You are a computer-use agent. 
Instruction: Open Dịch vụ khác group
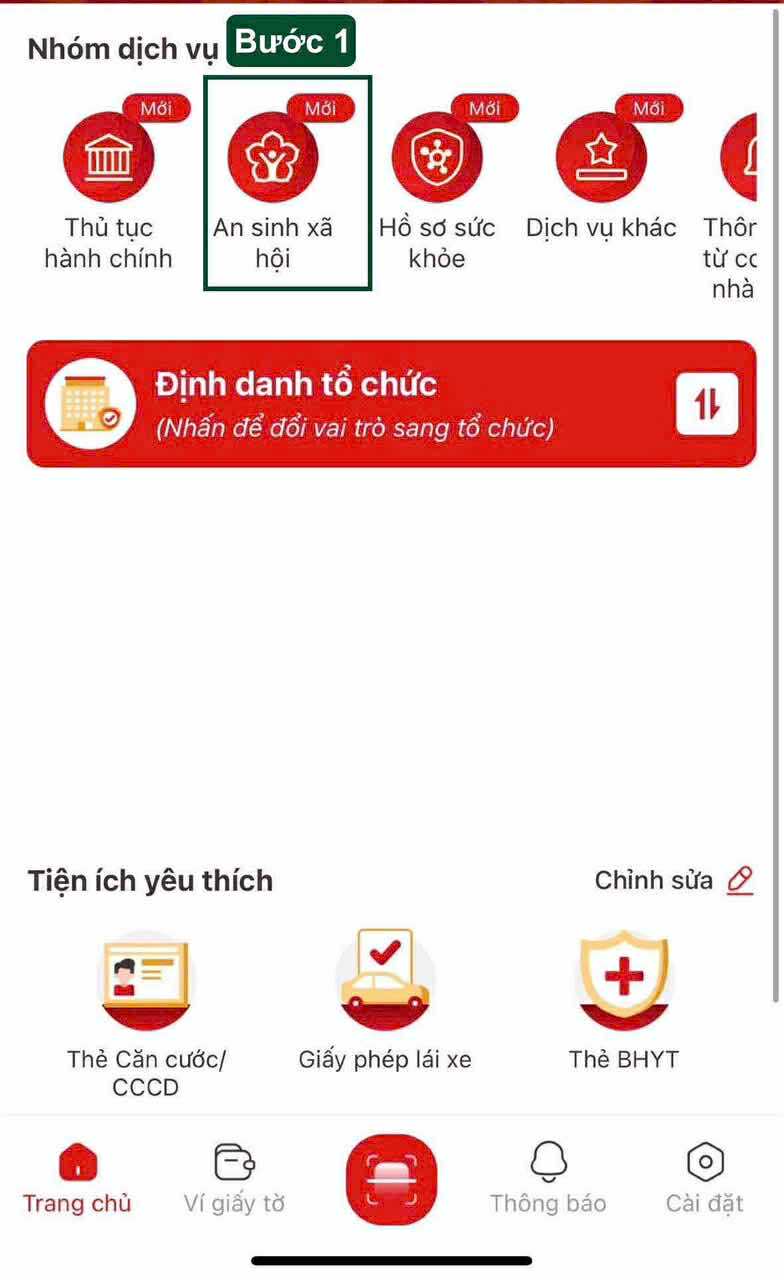[601, 158]
